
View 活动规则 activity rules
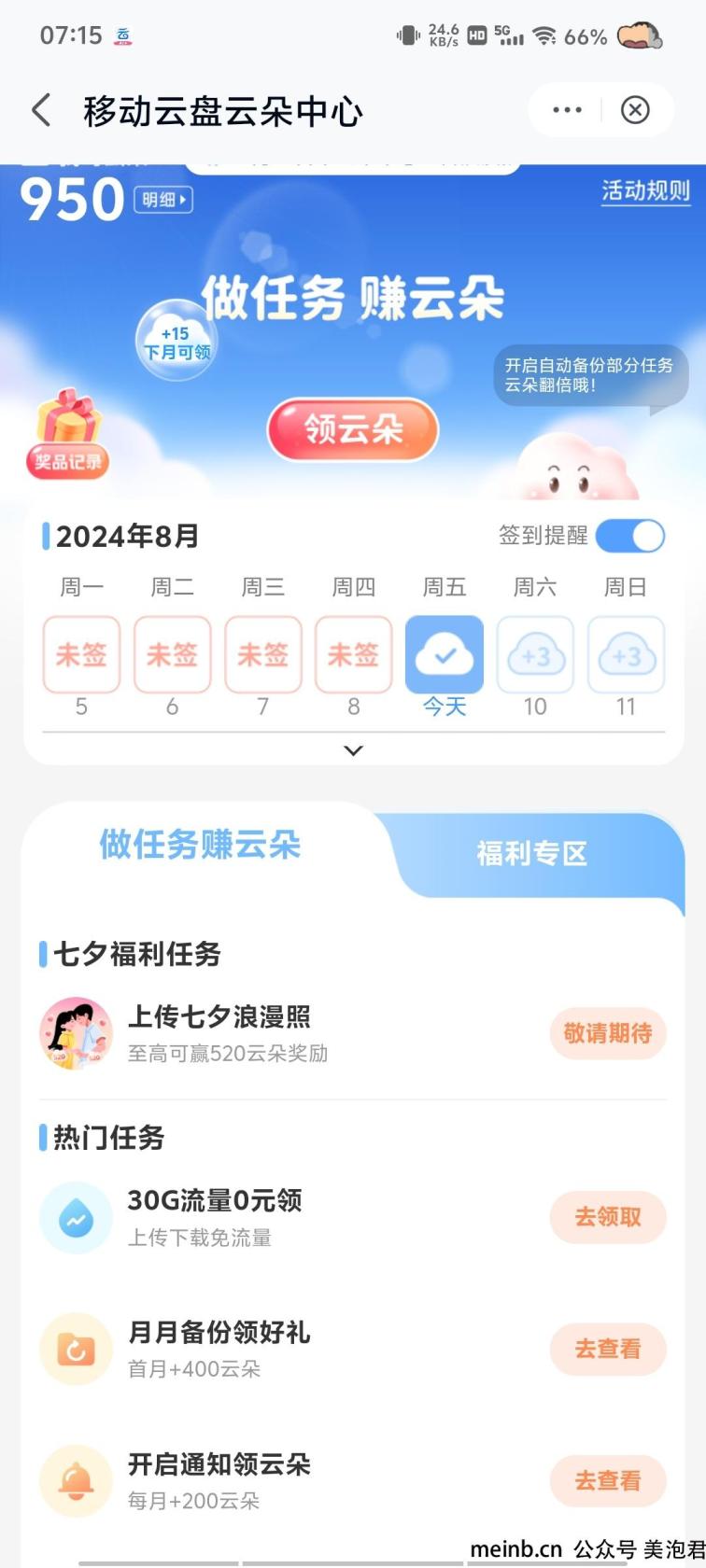[645, 191]
